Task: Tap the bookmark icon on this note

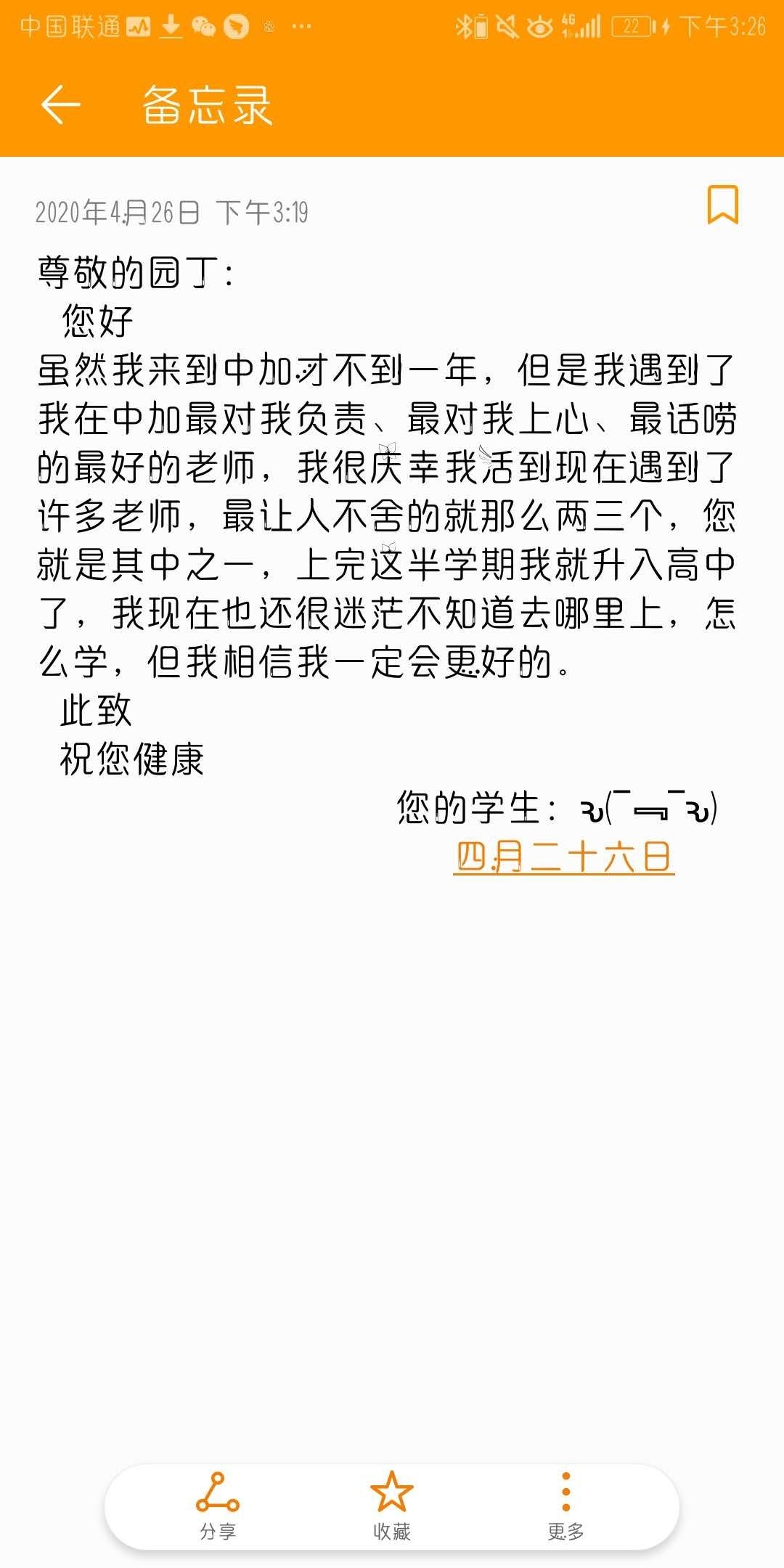Action: (x=723, y=205)
